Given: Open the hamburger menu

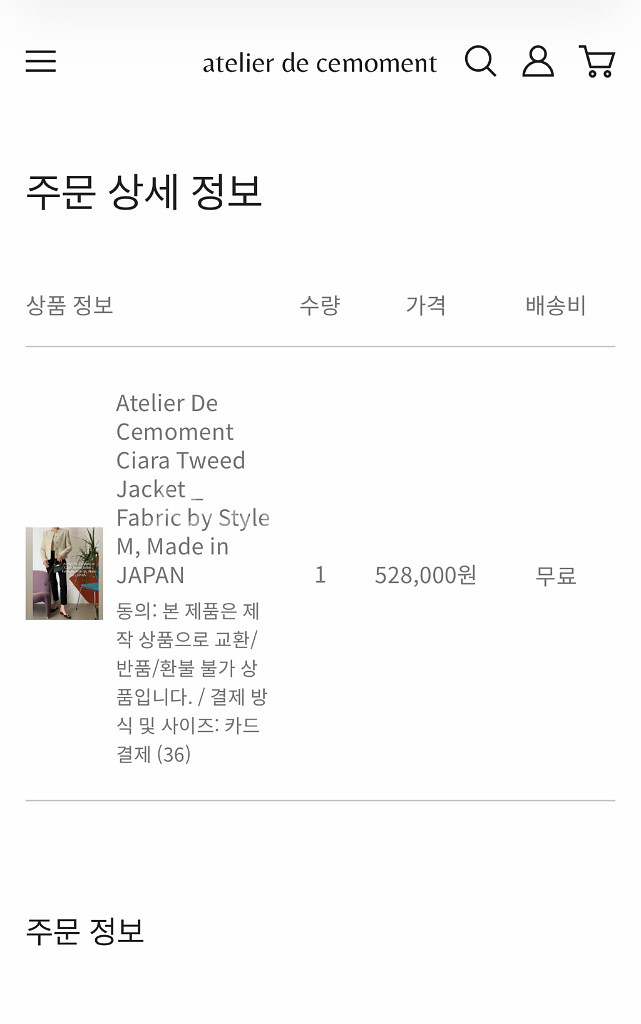Looking at the screenshot, I should click(x=41, y=62).
